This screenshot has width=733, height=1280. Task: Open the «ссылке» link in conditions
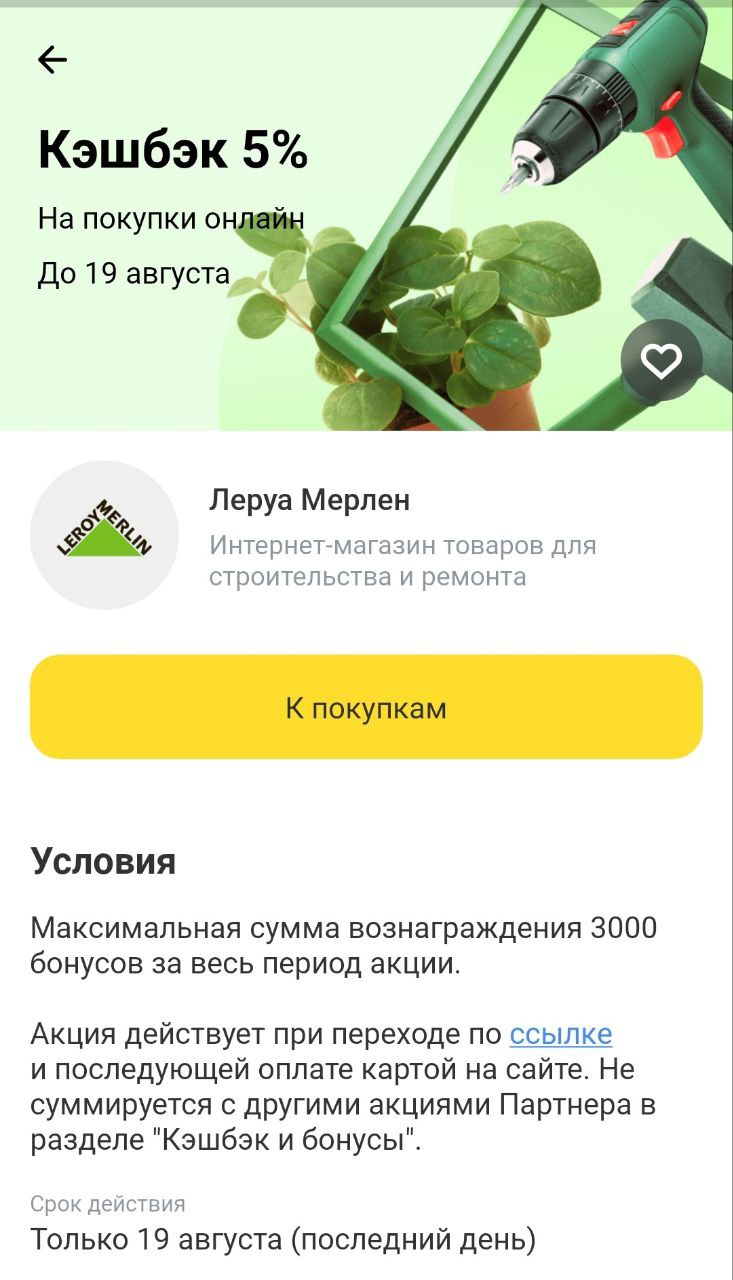point(560,1033)
